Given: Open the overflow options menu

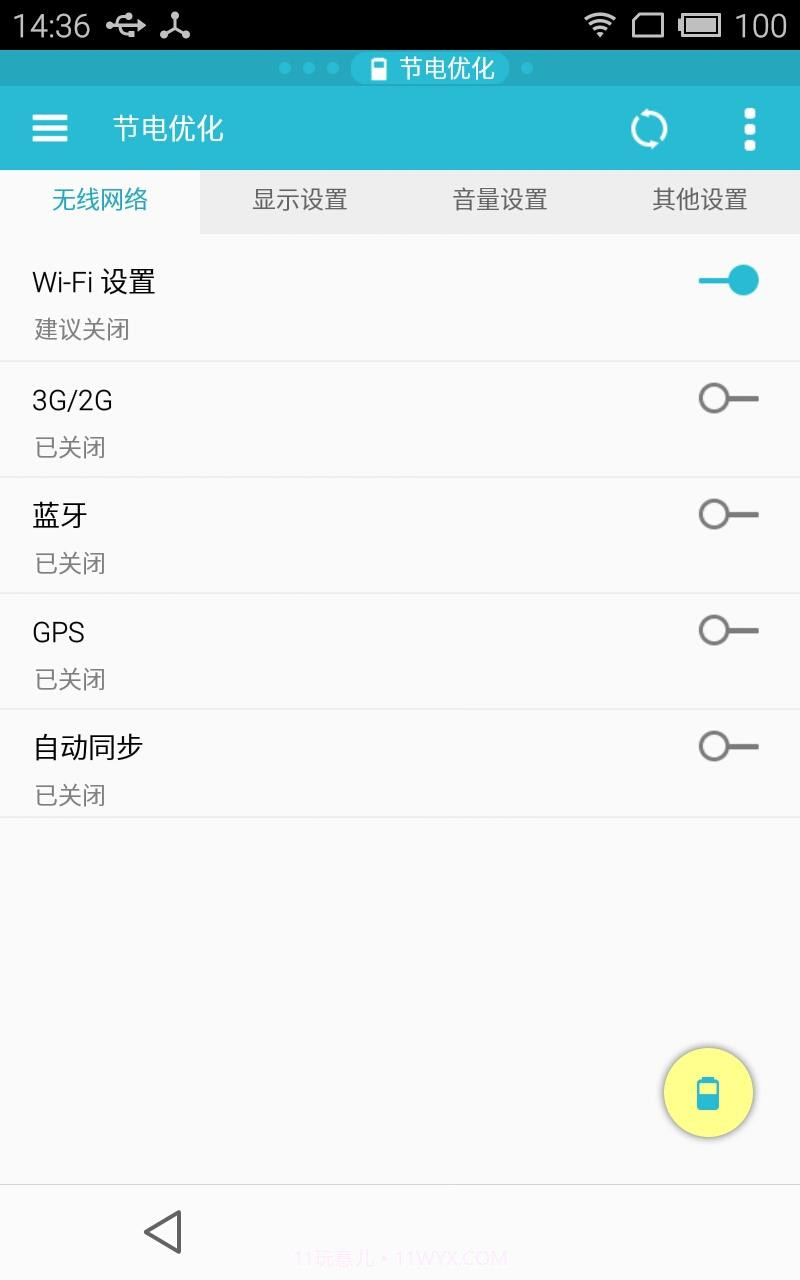Looking at the screenshot, I should click(749, 128).
